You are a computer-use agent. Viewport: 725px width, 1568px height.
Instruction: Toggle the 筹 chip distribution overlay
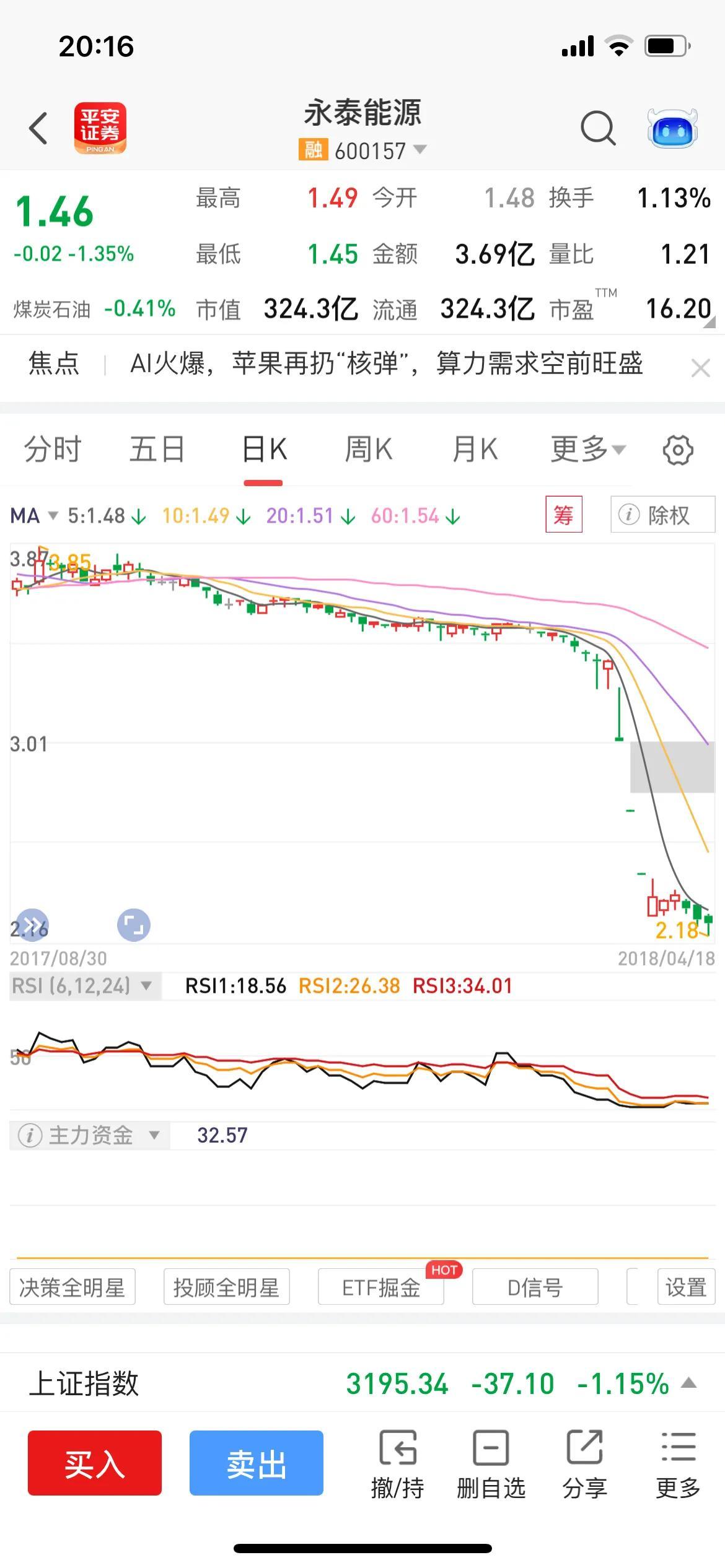click(563, 515)
